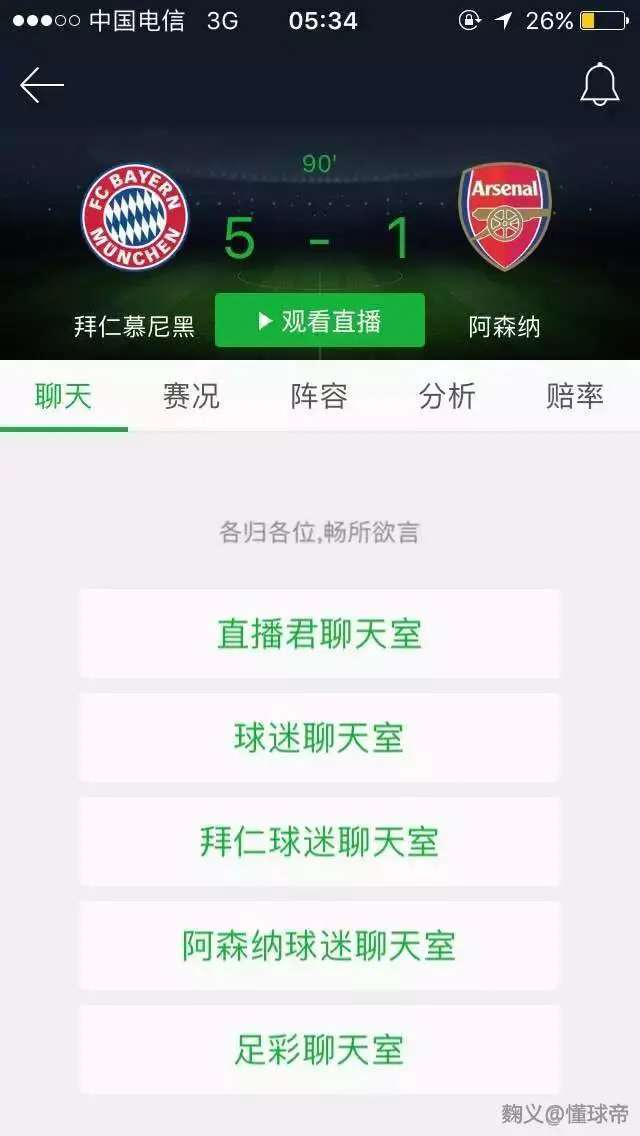
Task: Switch to the 阵容 lineup tab
Action: [x=319, y=397]
